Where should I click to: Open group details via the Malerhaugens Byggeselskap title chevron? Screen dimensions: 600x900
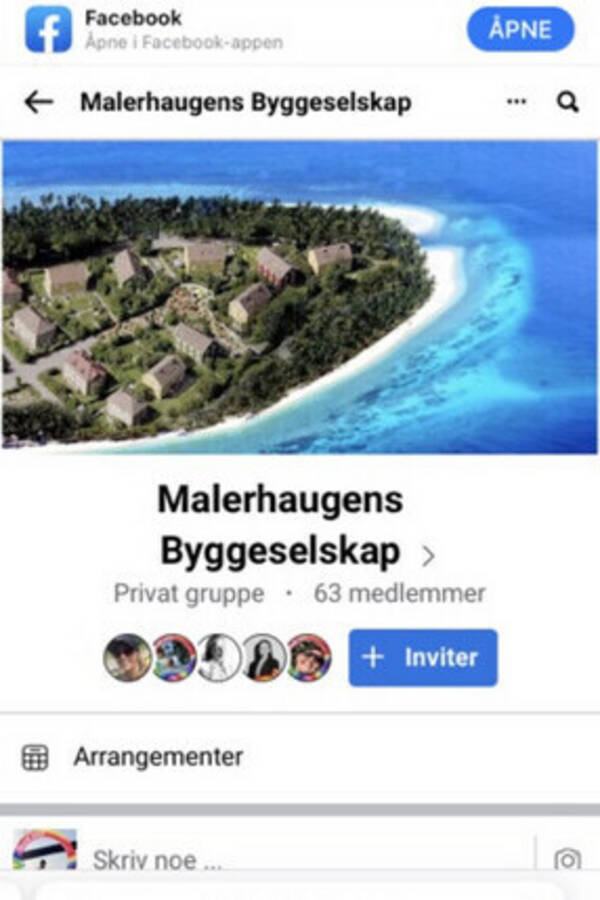tap(429, 555)
